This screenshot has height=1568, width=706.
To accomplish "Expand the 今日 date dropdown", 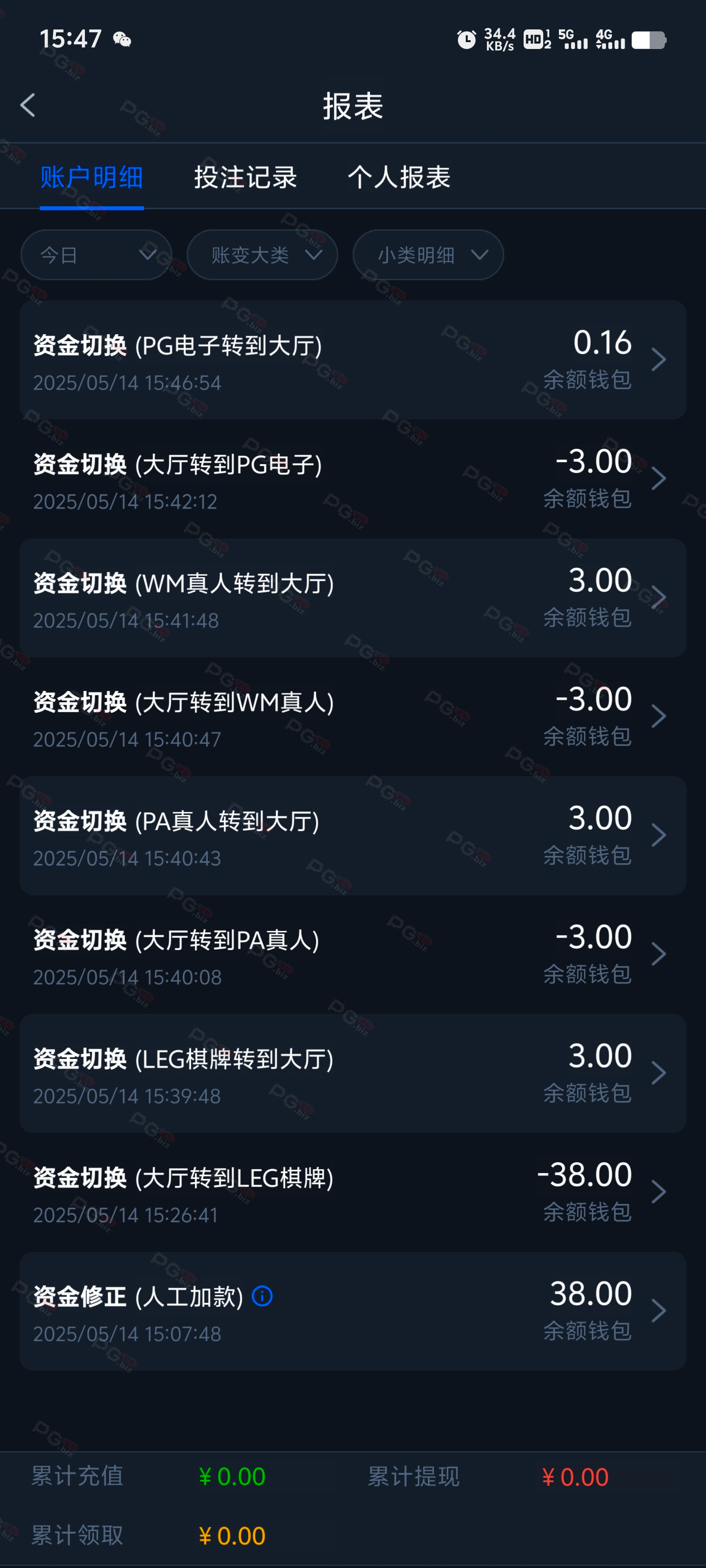I will coord(96,254).
